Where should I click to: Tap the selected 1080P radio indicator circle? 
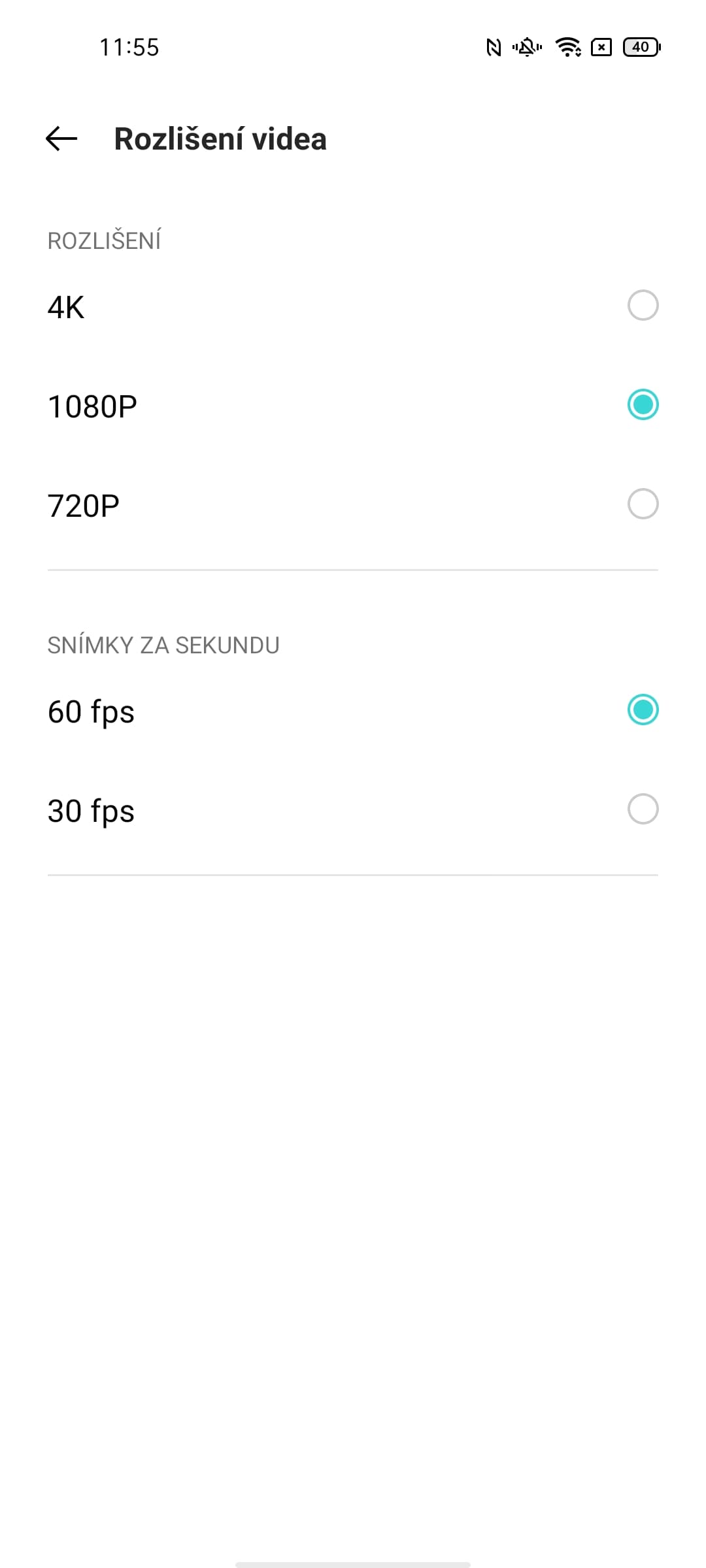click(643, 405)
